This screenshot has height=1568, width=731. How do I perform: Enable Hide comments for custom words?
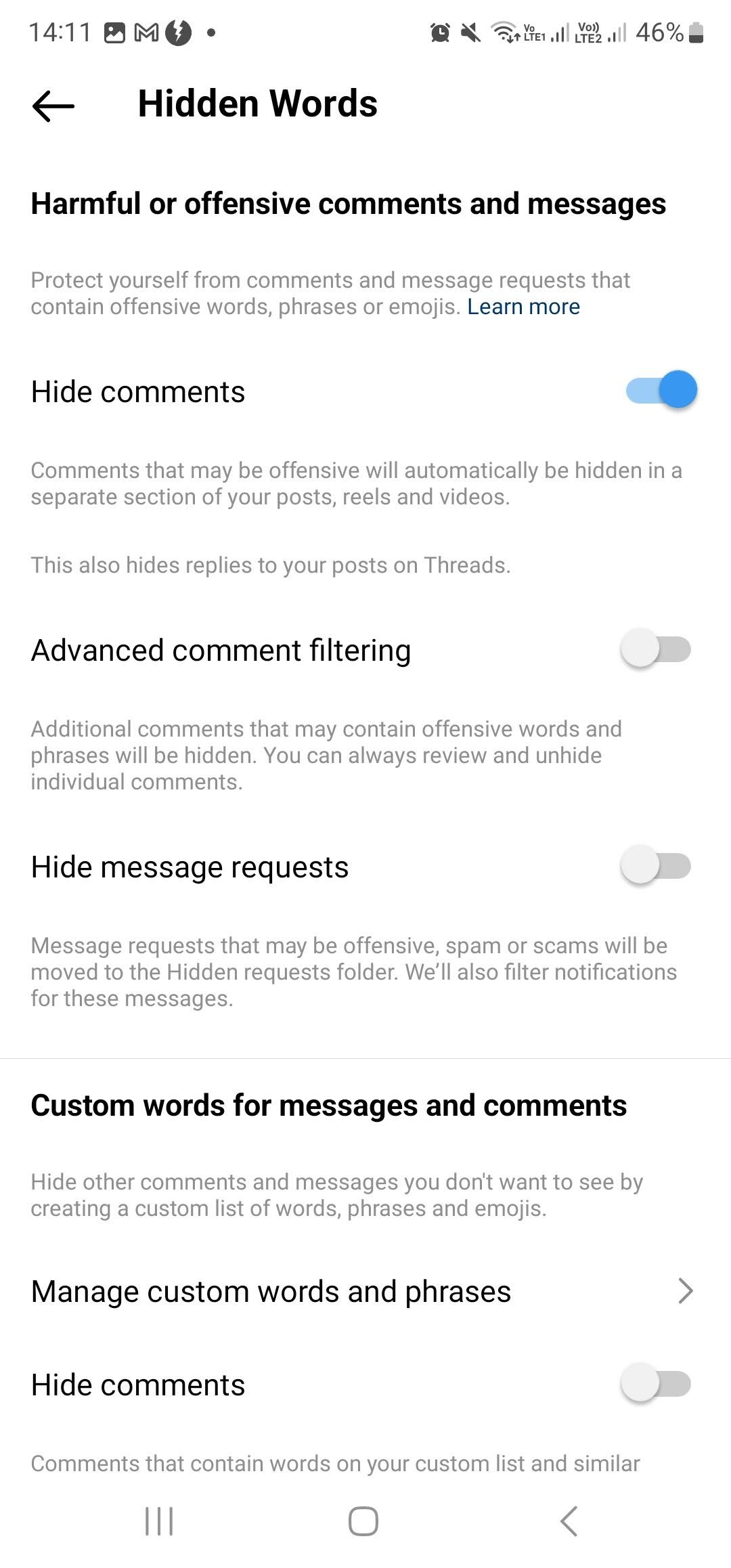point(655,1385)
